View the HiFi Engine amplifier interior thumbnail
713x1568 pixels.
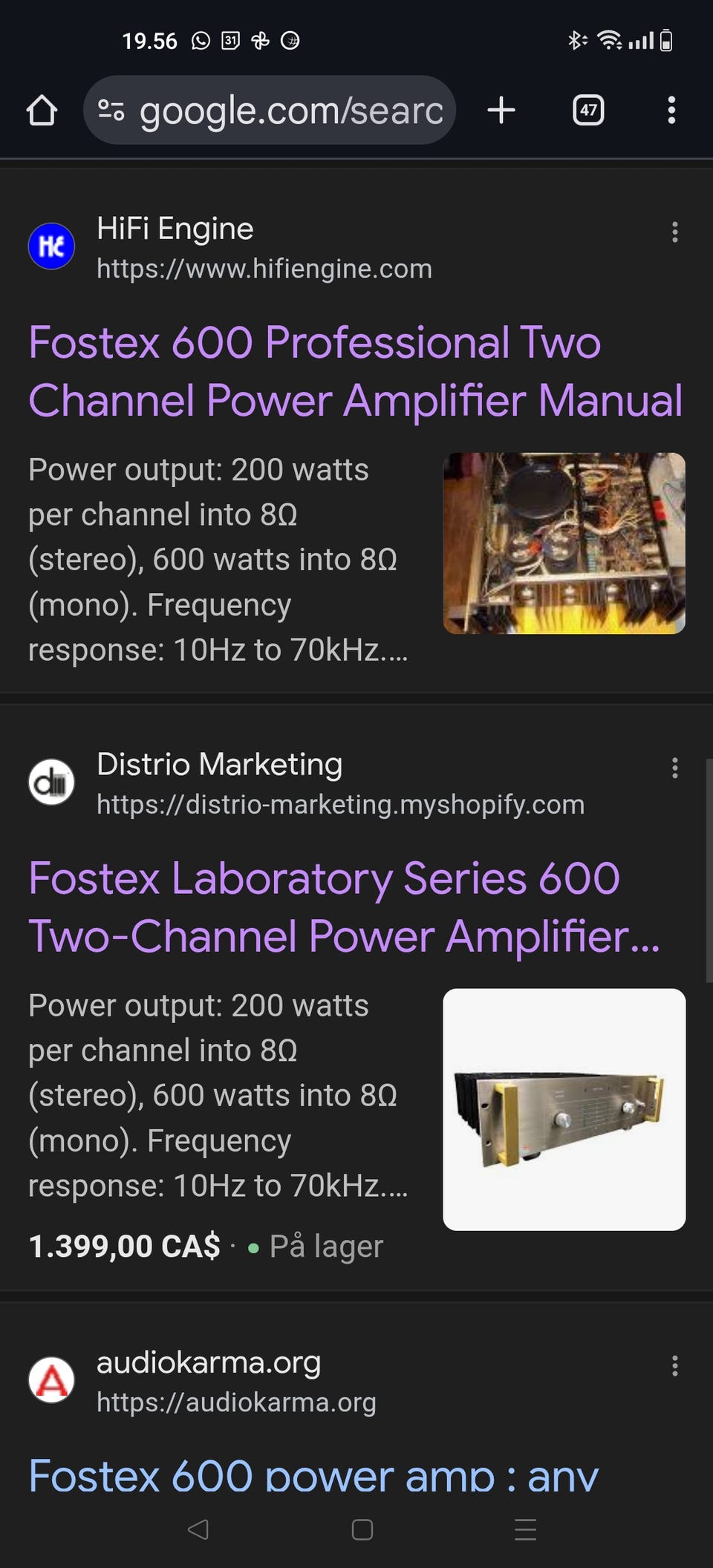point(564,543)
